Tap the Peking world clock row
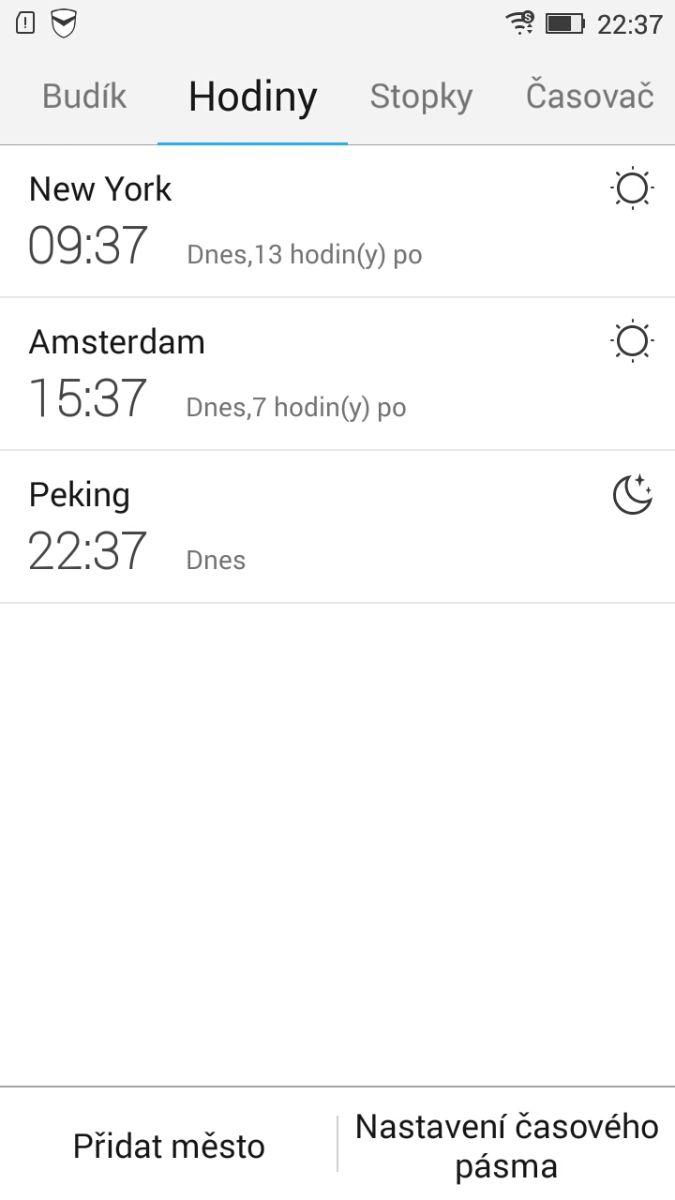Screen dimensions: 675x1200 [x=337, y=527]
